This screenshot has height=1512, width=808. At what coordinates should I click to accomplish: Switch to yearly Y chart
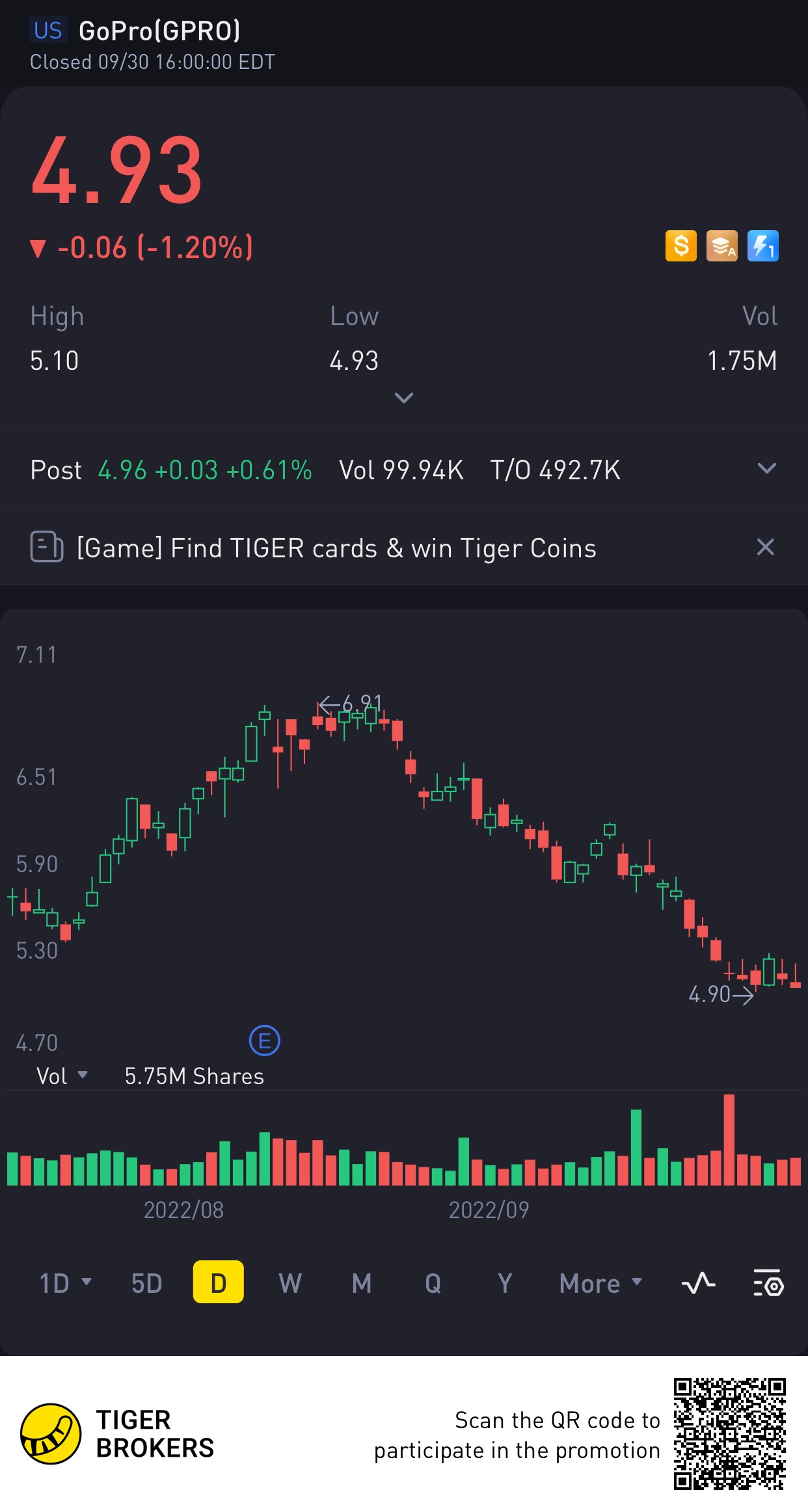coord(505,1283)
